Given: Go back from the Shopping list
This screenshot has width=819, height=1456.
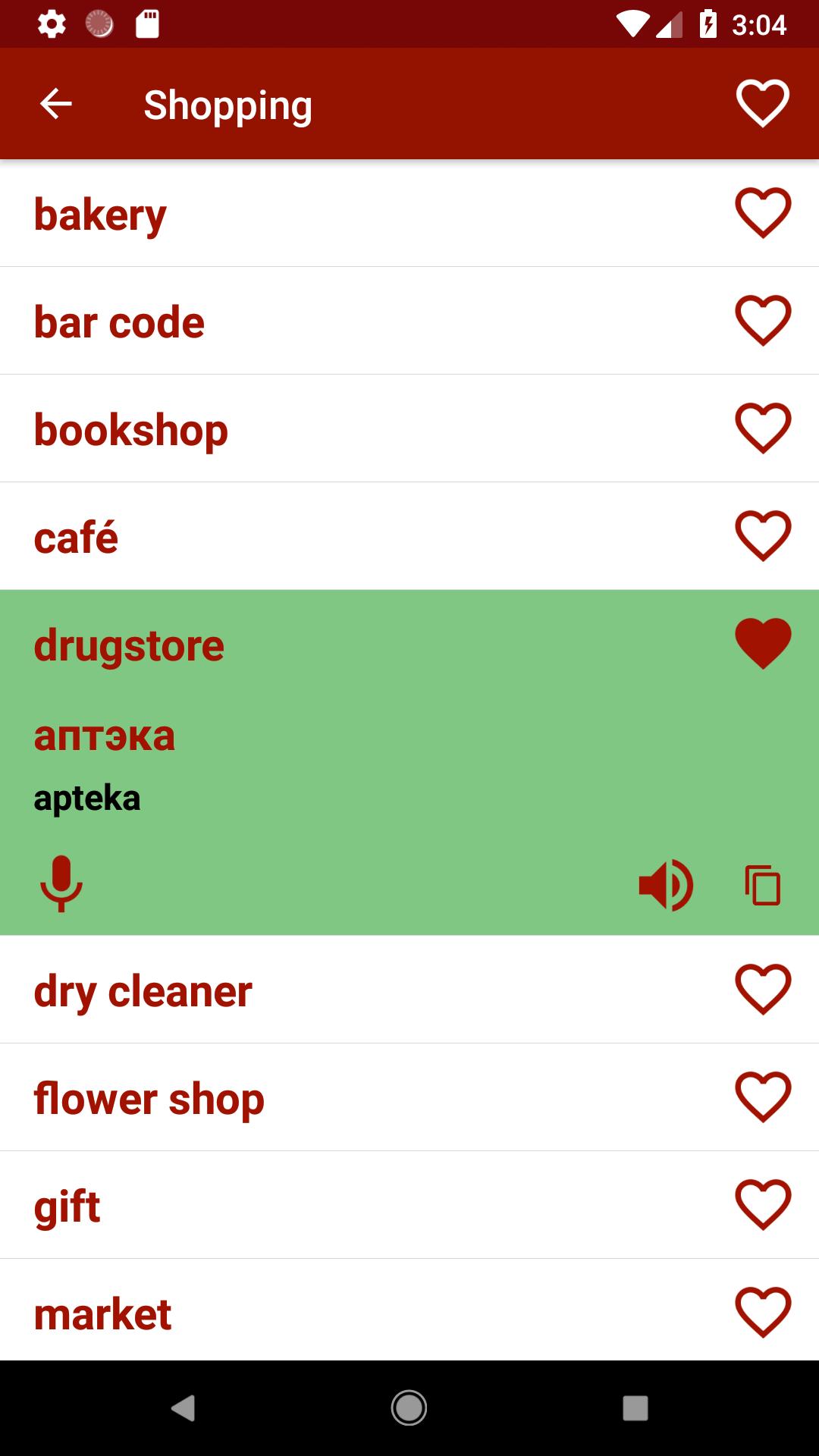Looking at the screenshot, I should point(55,104).
